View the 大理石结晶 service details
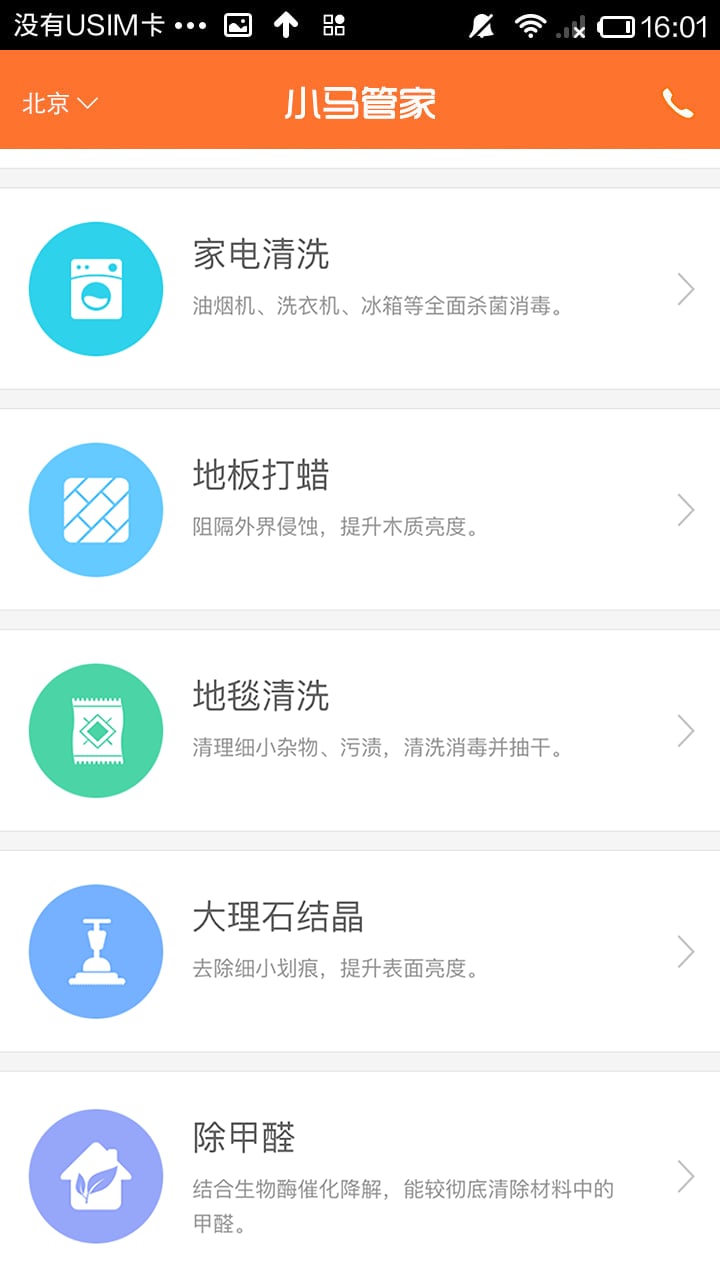Image resolution: width=720 pixels, height=1280 pixels. click(360, 952)
